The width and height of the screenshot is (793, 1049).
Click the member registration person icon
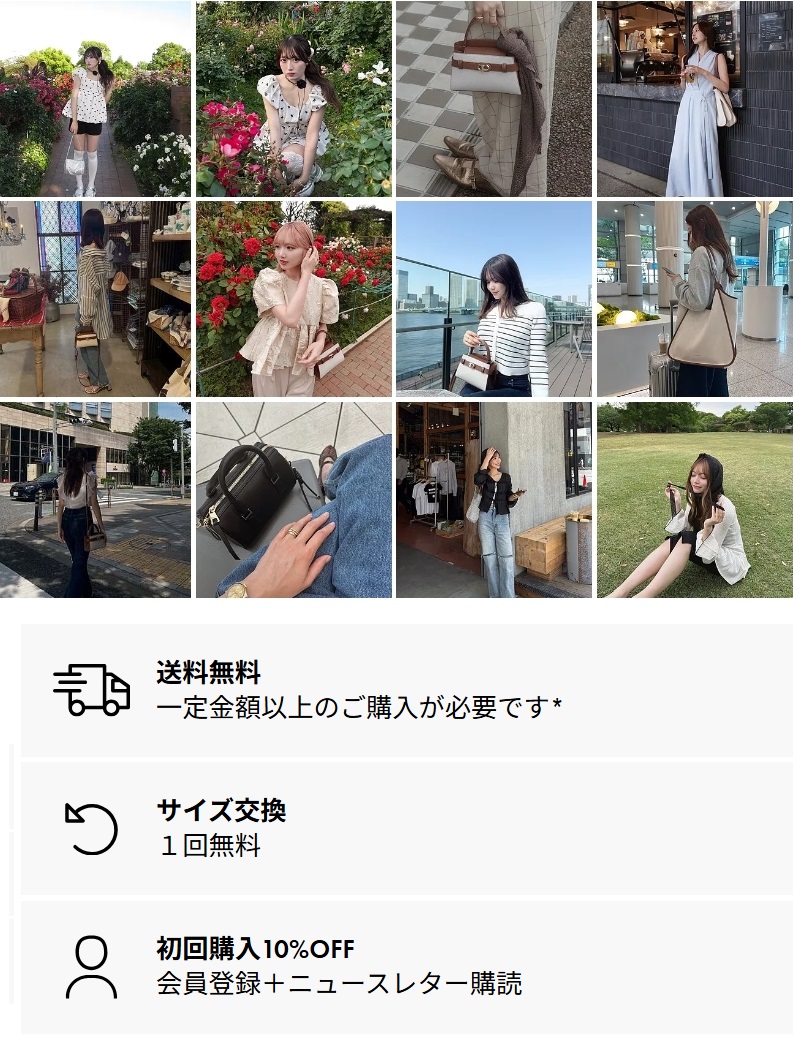pyautogui.click(x=90, y=967)
